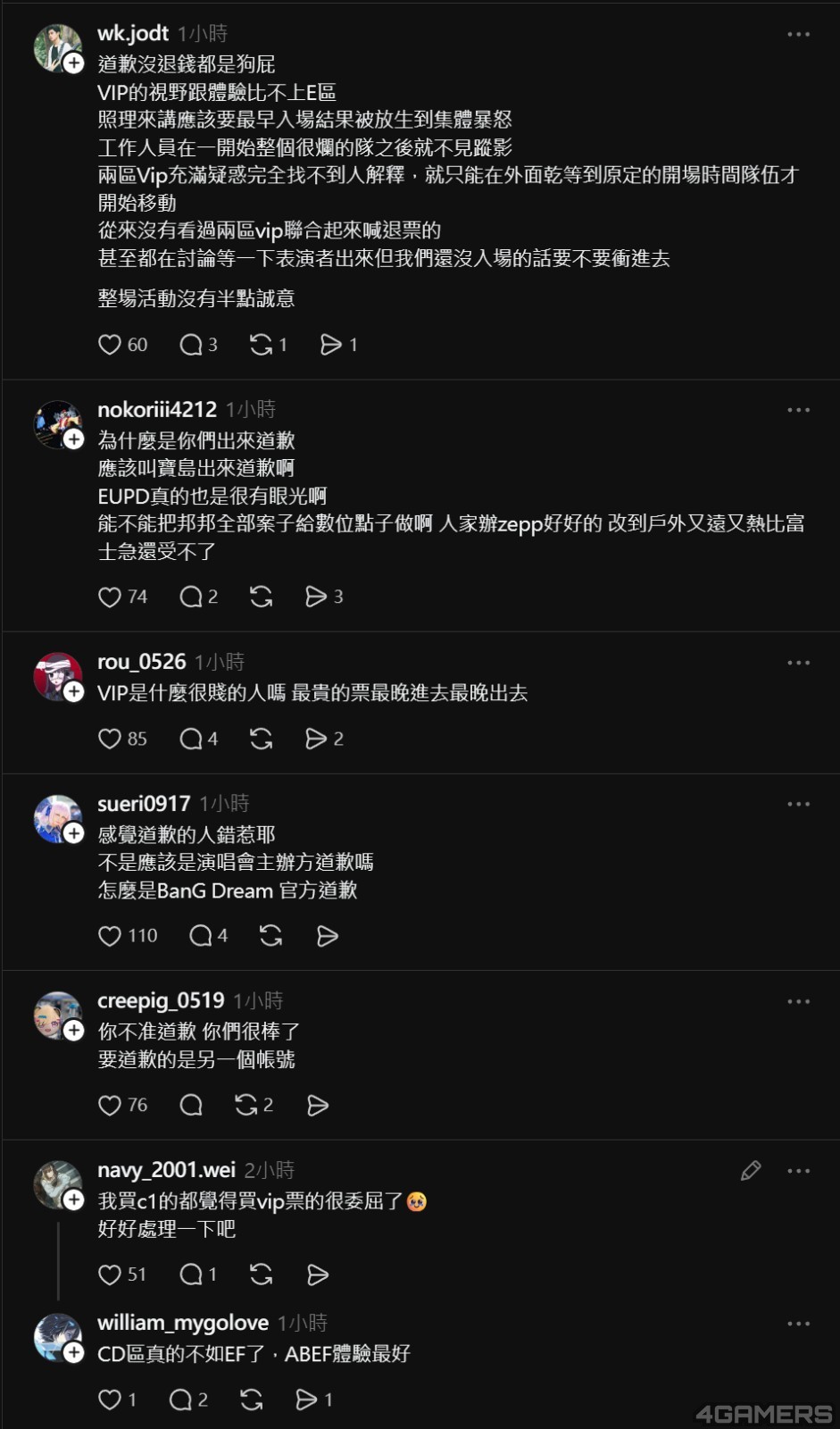
Task: Share william_mygolove's reply
Action: point(306,1400)
